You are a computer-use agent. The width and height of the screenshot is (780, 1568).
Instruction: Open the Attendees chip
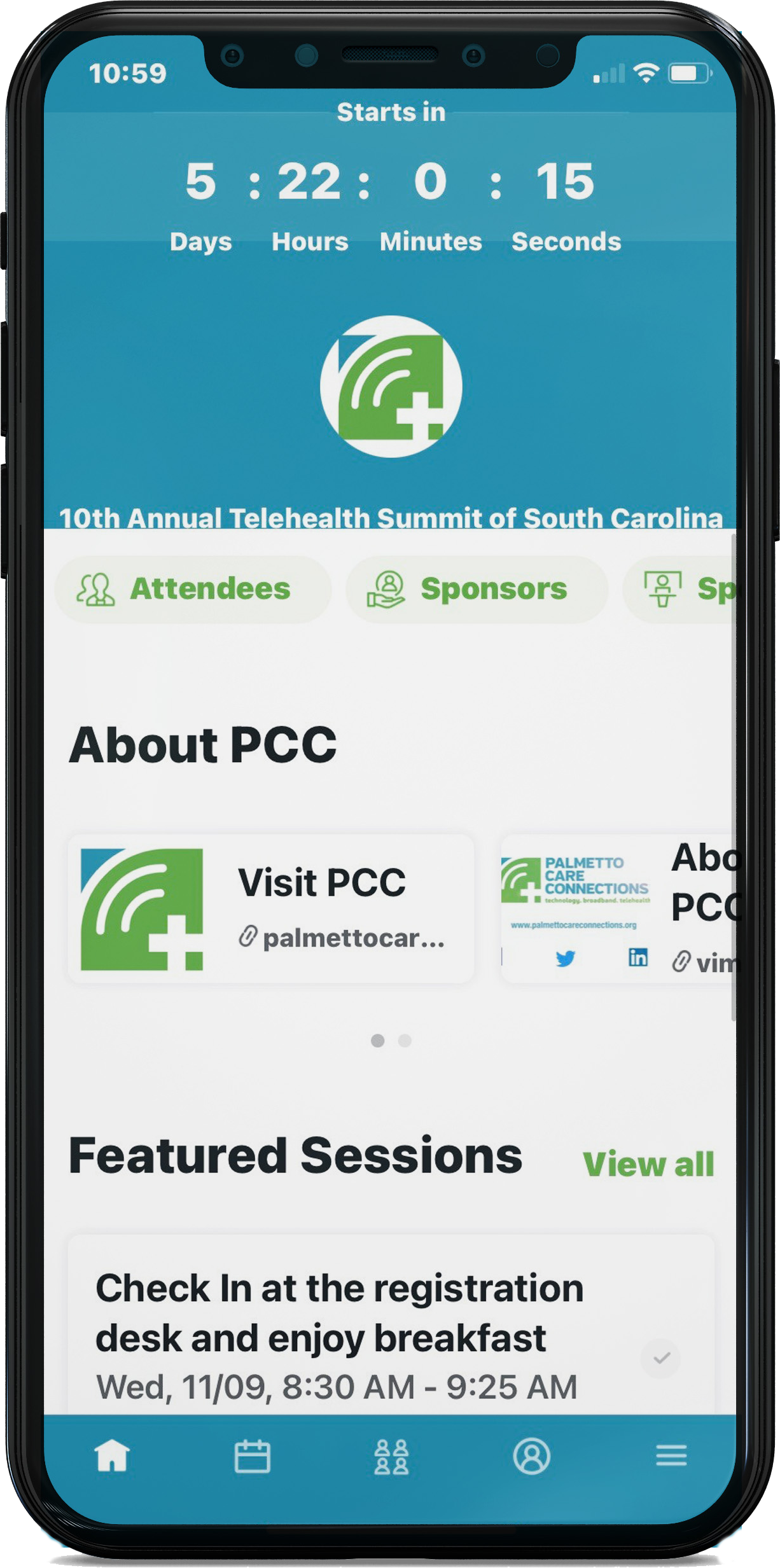pos(192,589)
